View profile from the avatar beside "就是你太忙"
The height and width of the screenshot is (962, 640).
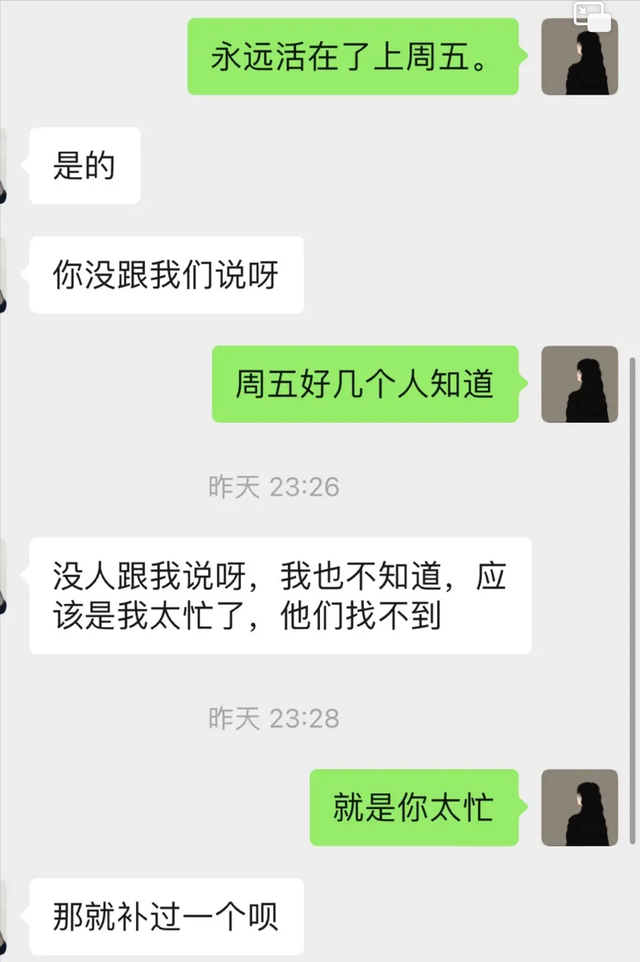pos(579,808)
